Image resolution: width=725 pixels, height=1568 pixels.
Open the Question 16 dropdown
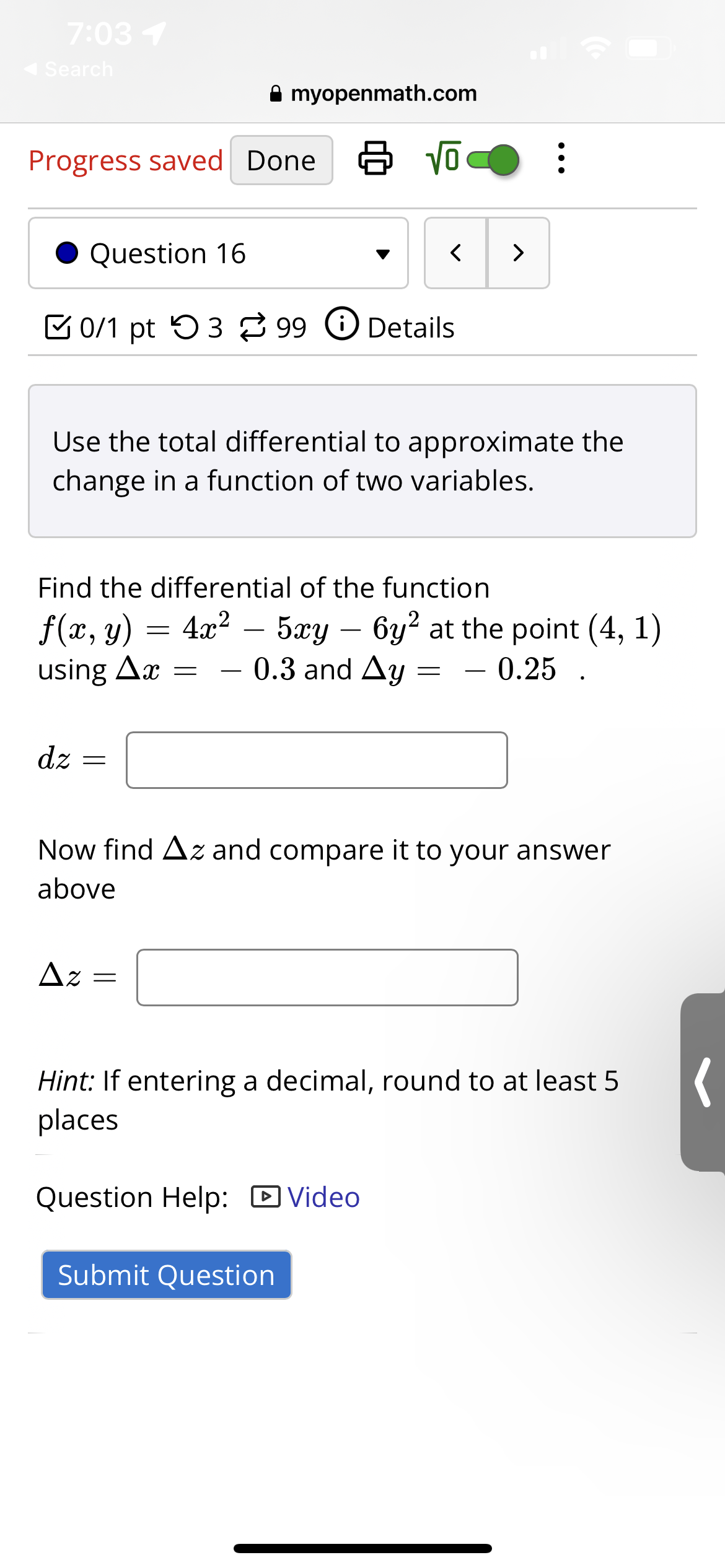pos(384,253)
